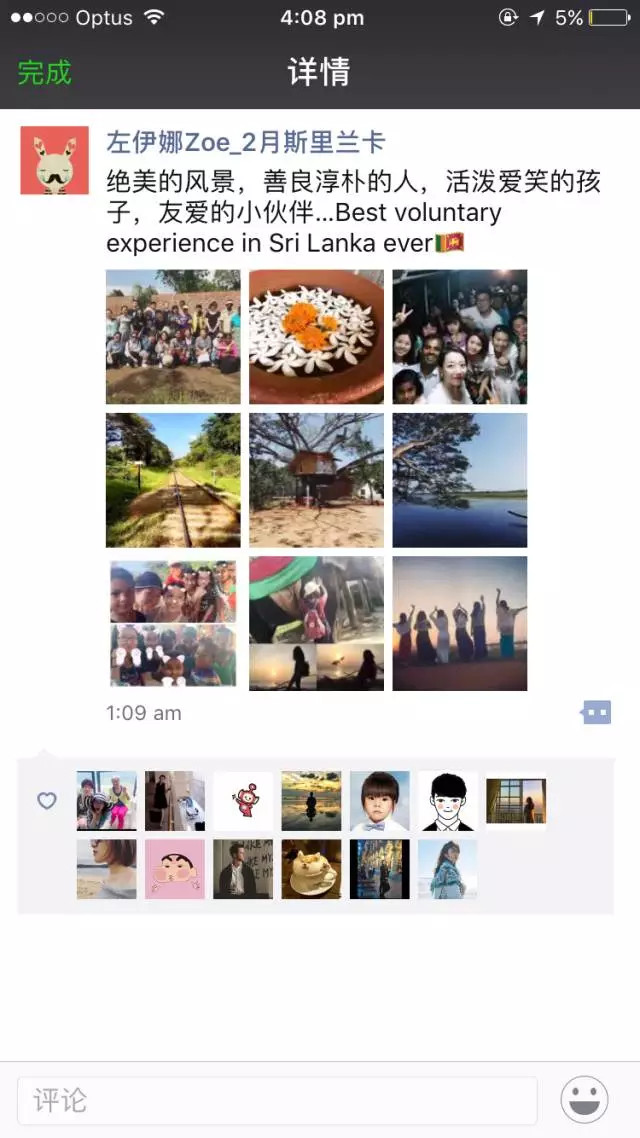View the group photo on dirt ground
Screen dimensions: 640x1138
(173, 337)
